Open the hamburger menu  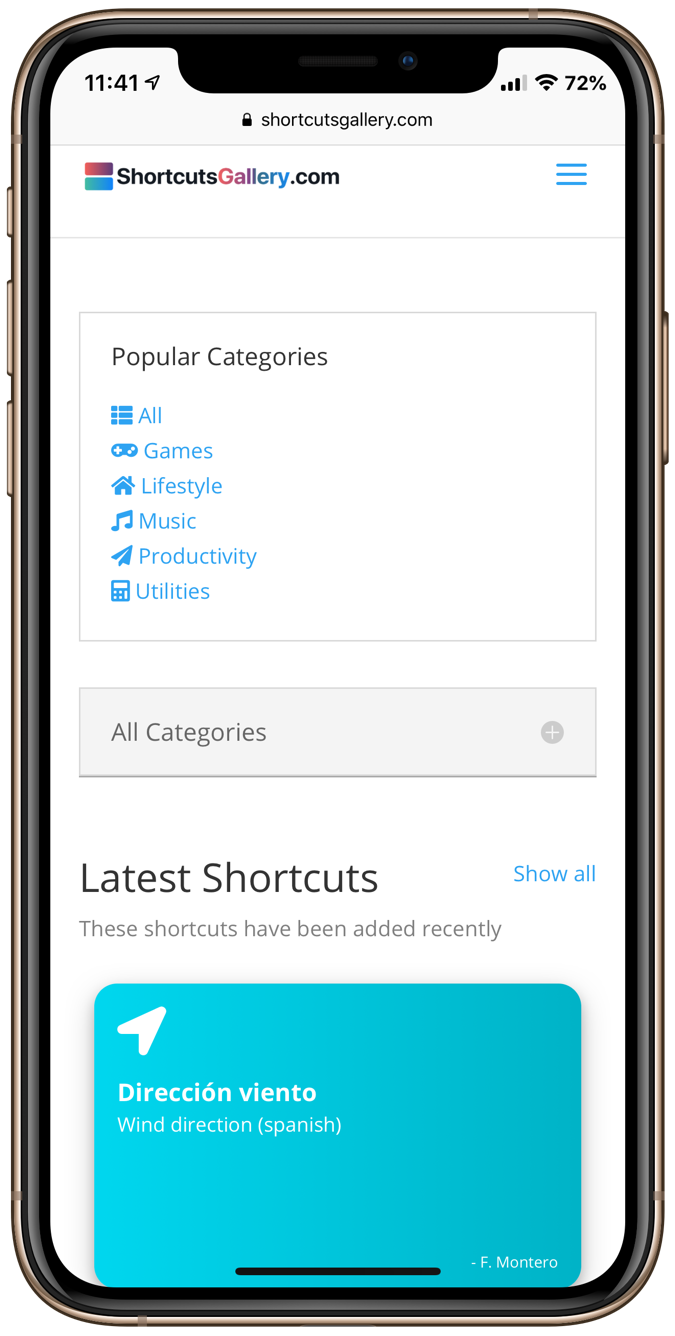571,175
